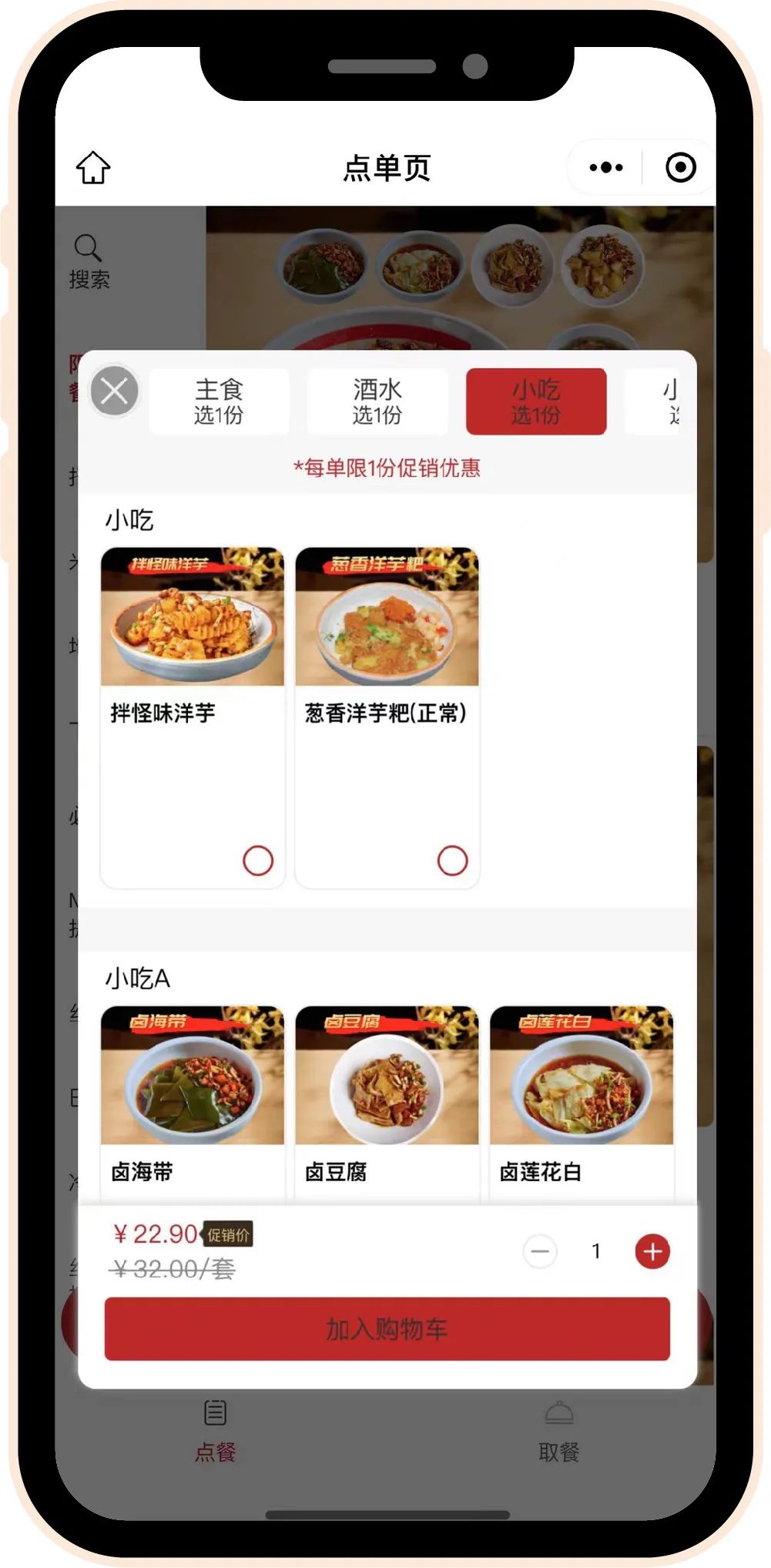Screen dimensions: 771x1568
Task: Tap 加入购物车 to add to cart
Action: [x=387, y=1328]
